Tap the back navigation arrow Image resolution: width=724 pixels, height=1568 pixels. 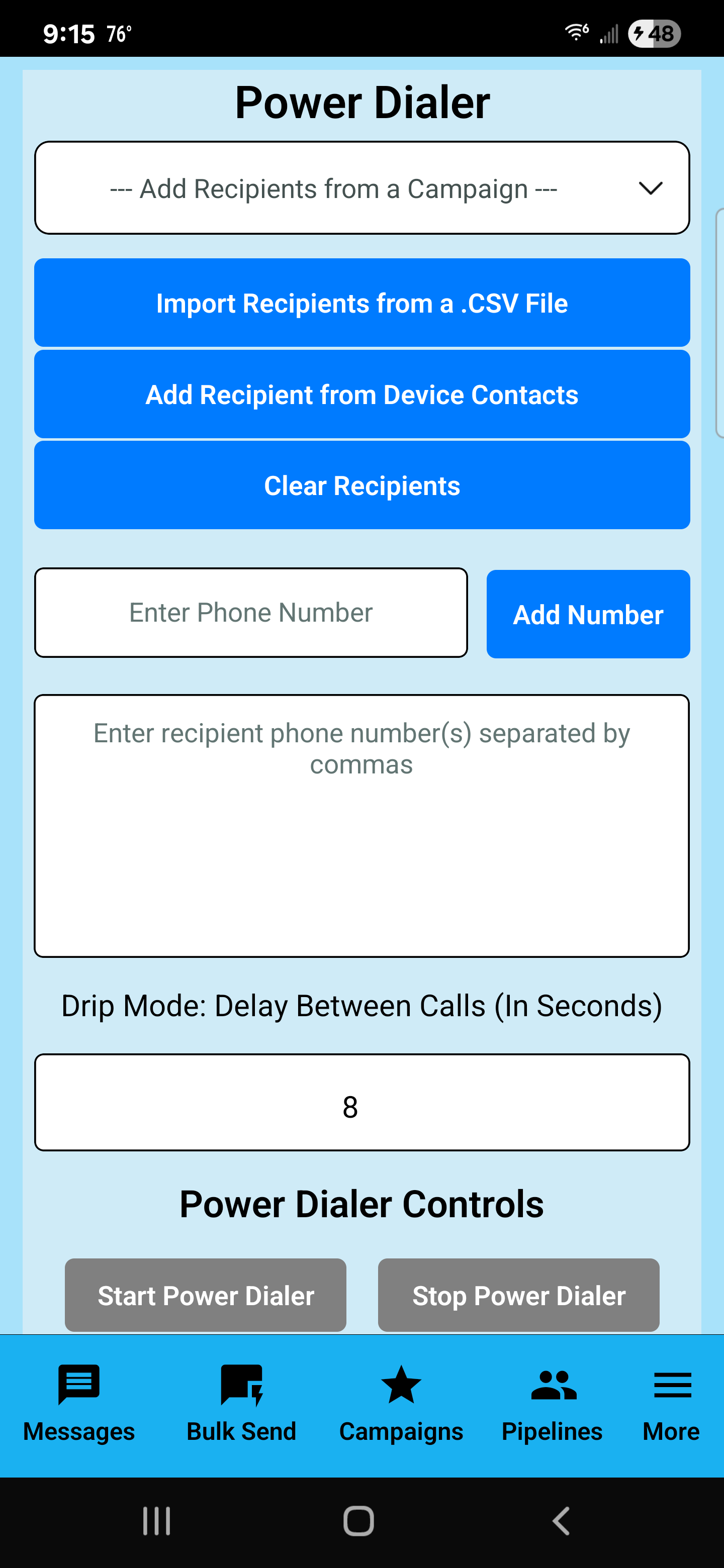pyautogui.click(x=561, y=1521)
